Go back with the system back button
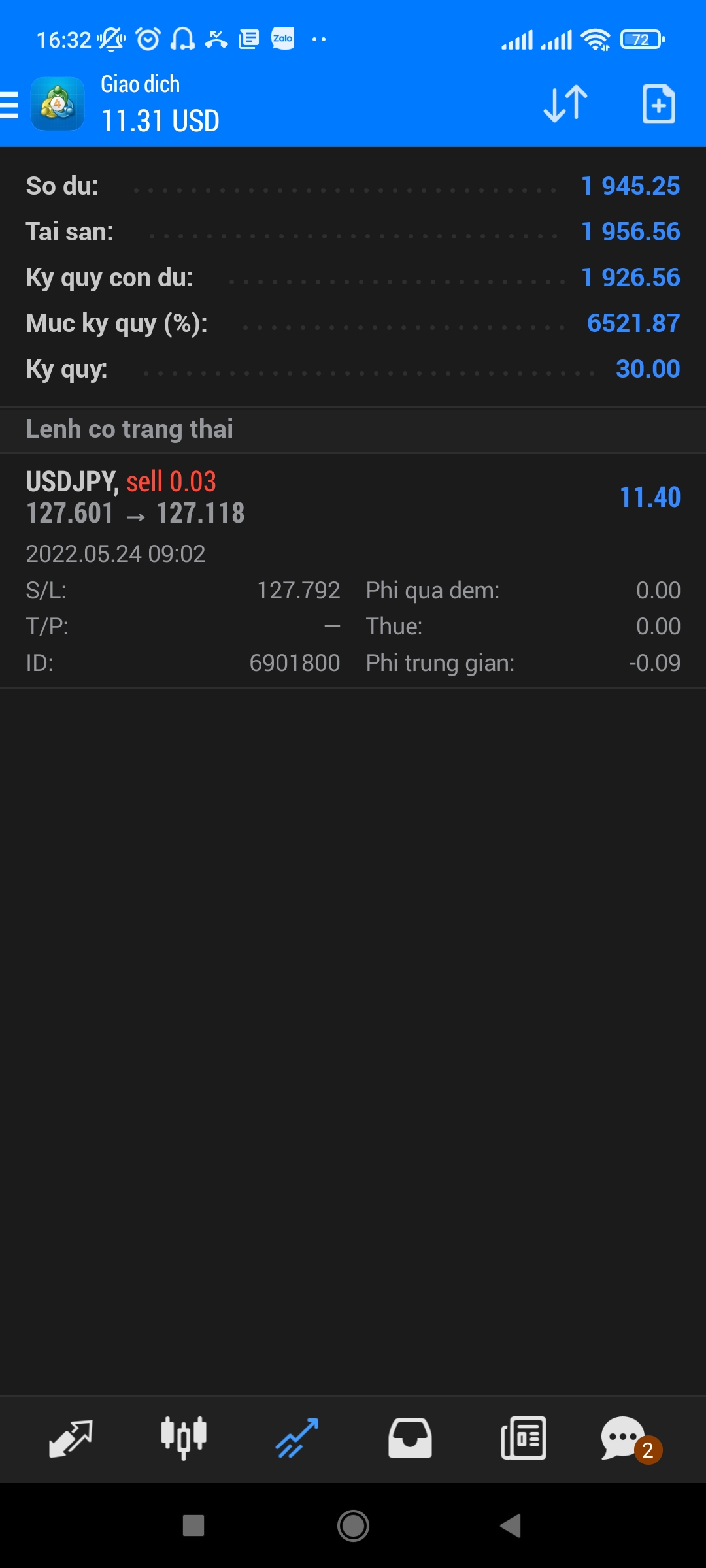The width and height of the screenshot is (706, 1568). [511, 1526]
